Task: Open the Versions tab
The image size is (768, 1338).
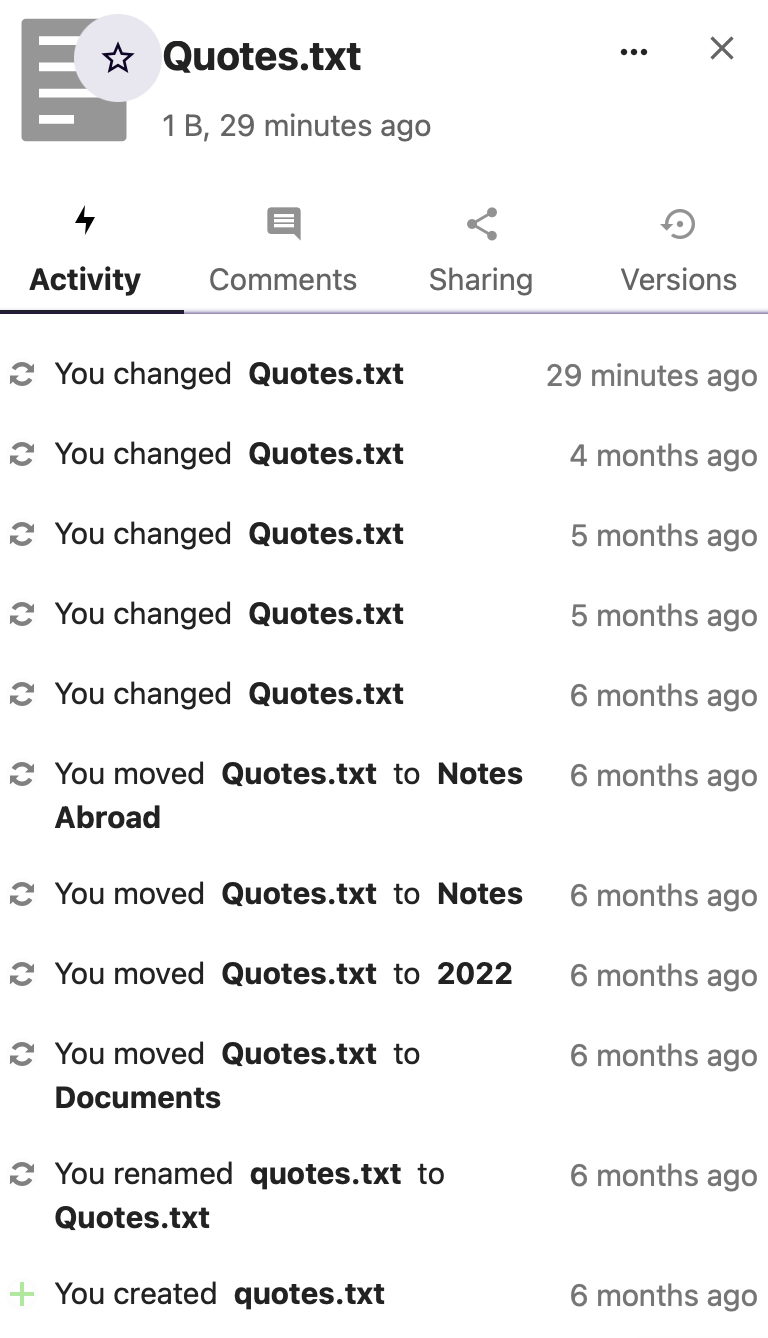Action: tap(678, 251)
